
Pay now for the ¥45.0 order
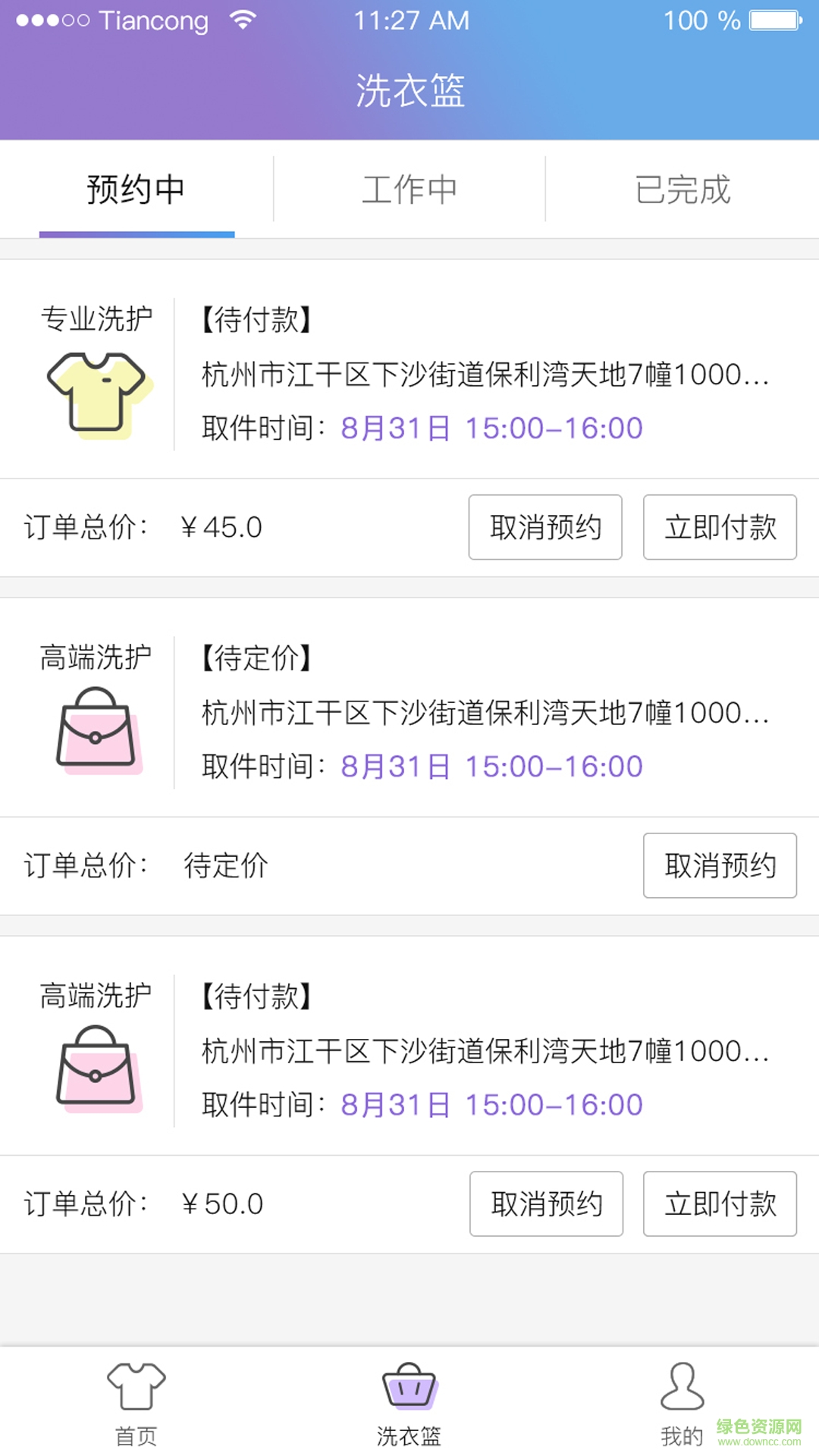[x=720, y=527]
